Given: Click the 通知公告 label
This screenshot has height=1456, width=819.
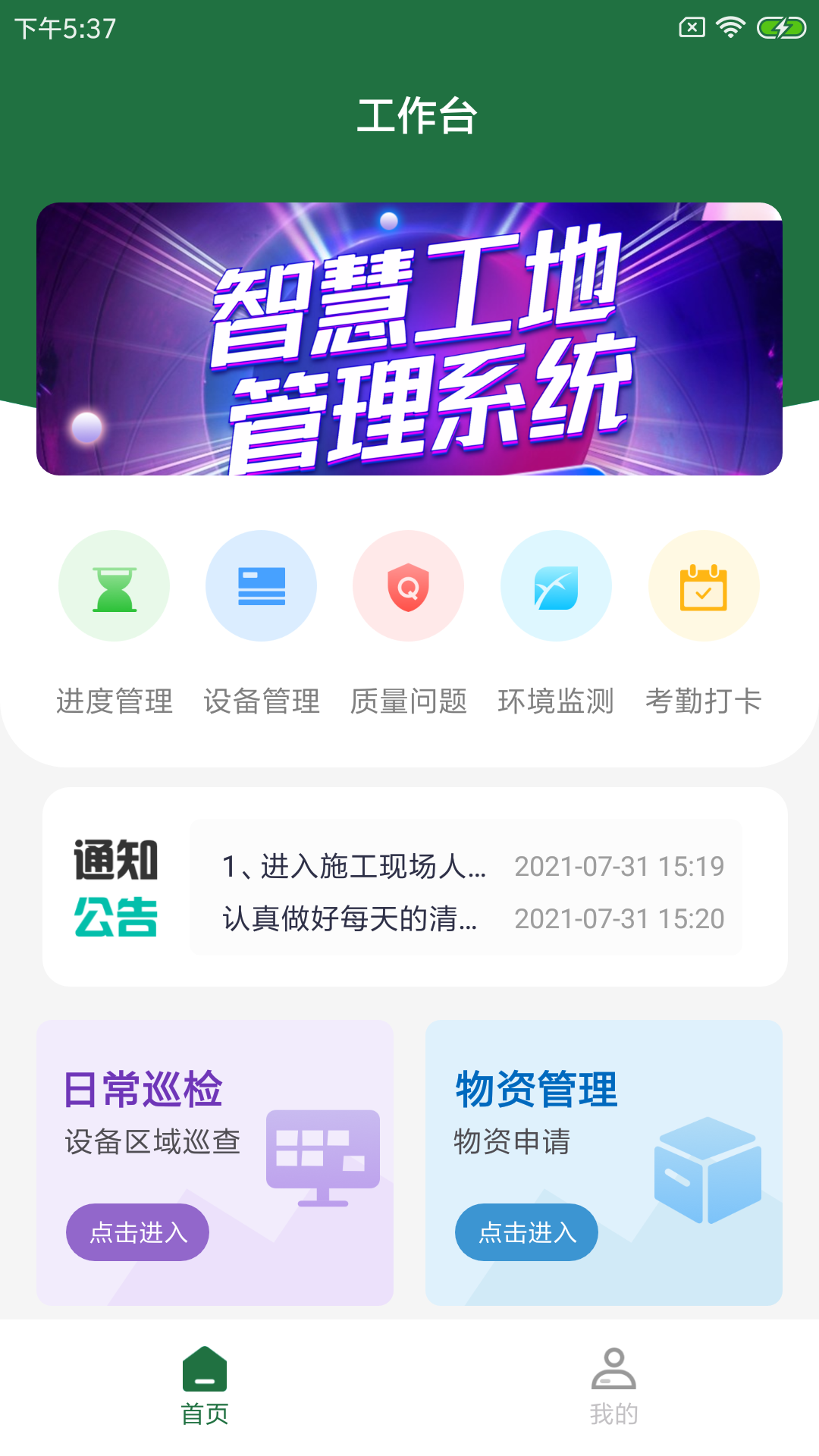Looking at the screenshot, I should coord(115,889).
